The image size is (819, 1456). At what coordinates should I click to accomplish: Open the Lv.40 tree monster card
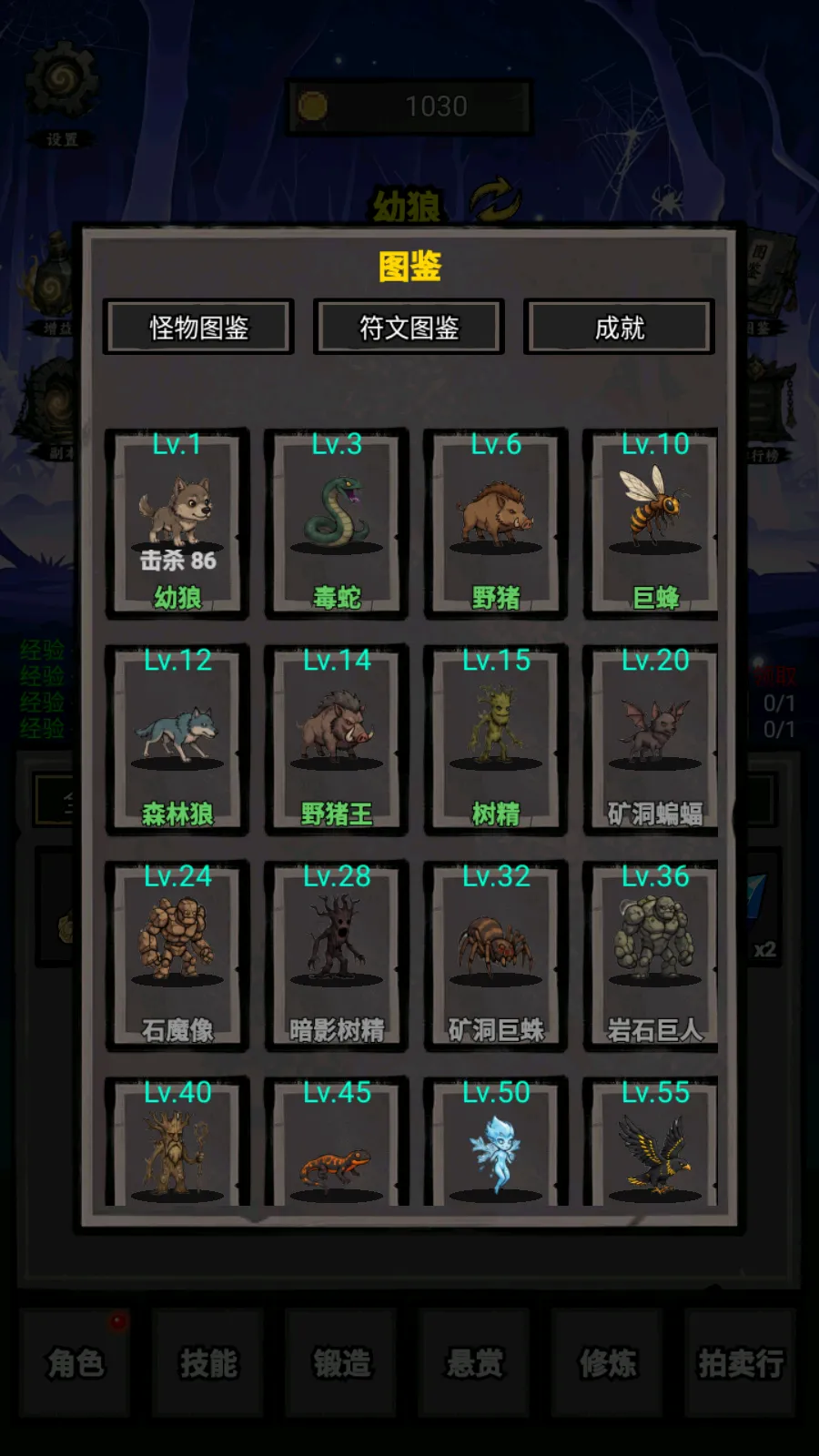coord(177,1142)
